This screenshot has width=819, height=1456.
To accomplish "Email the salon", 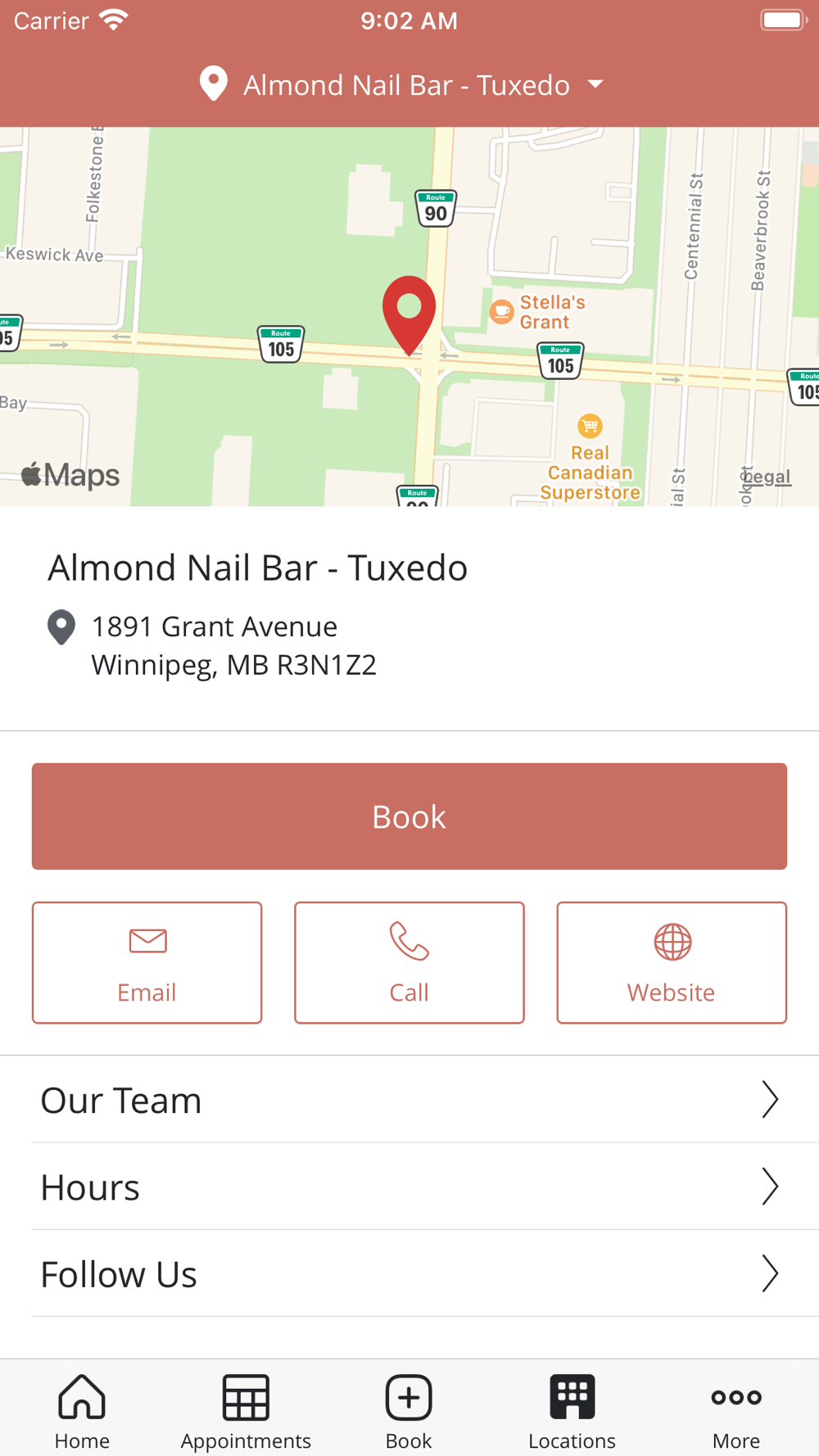I will click(147, 963).
